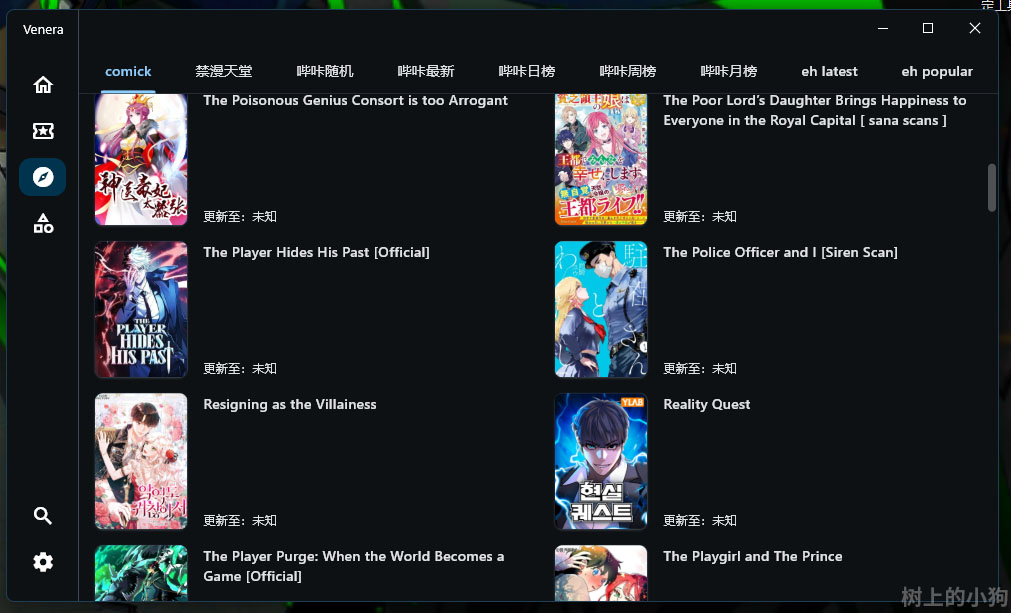Open settings from the sidebar
The height and width of the screenshot is (613, 1011).
tap(42, 562)
